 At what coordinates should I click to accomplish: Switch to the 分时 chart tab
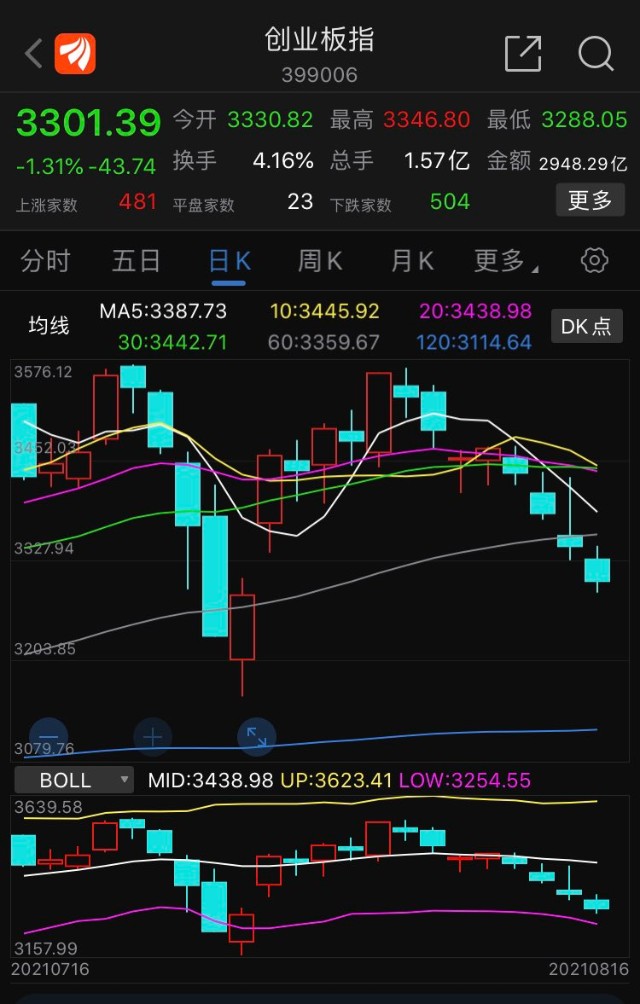point(46,262)
